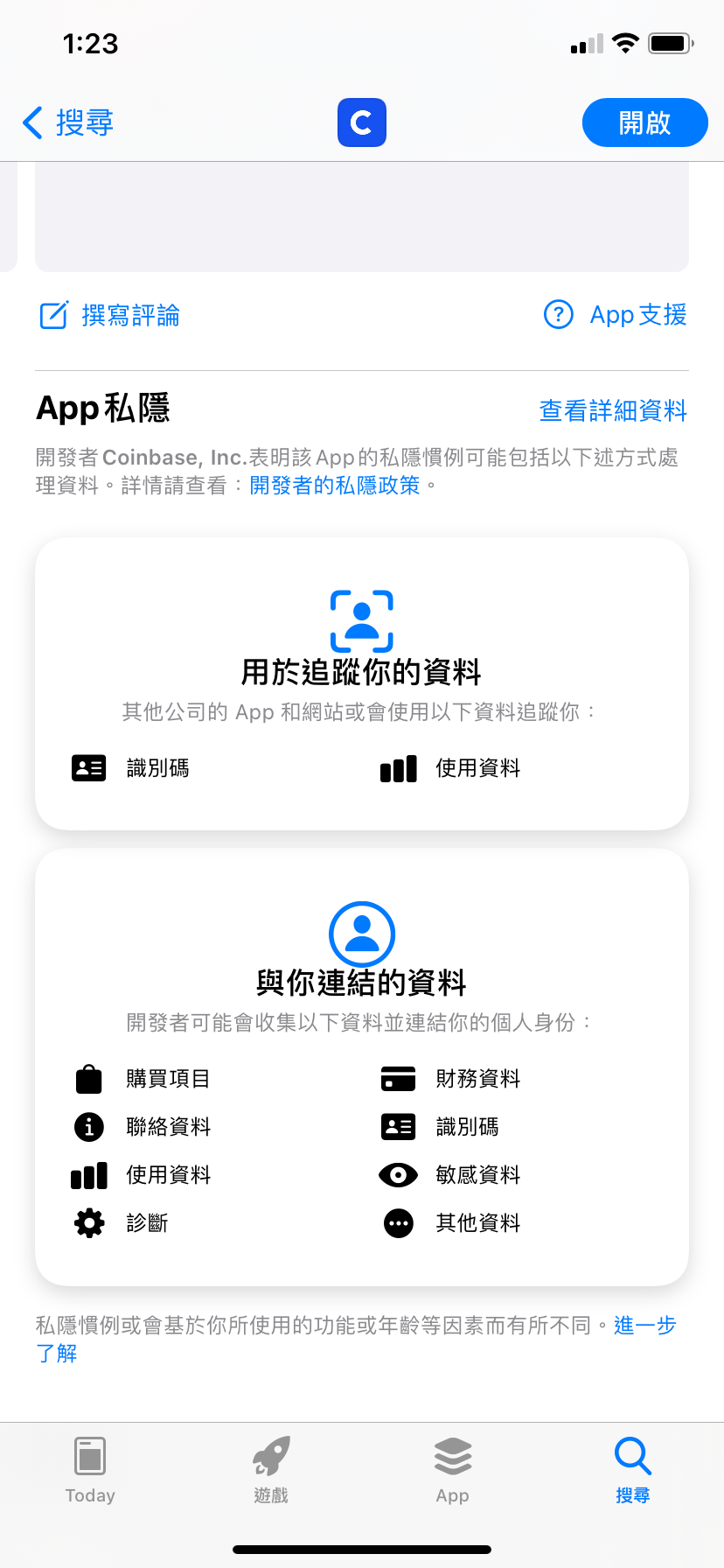Open the 用於追蹤你的資料 card
Image resolution: width=724 pixels, height=1568 pixels.
tap(362, 683)
